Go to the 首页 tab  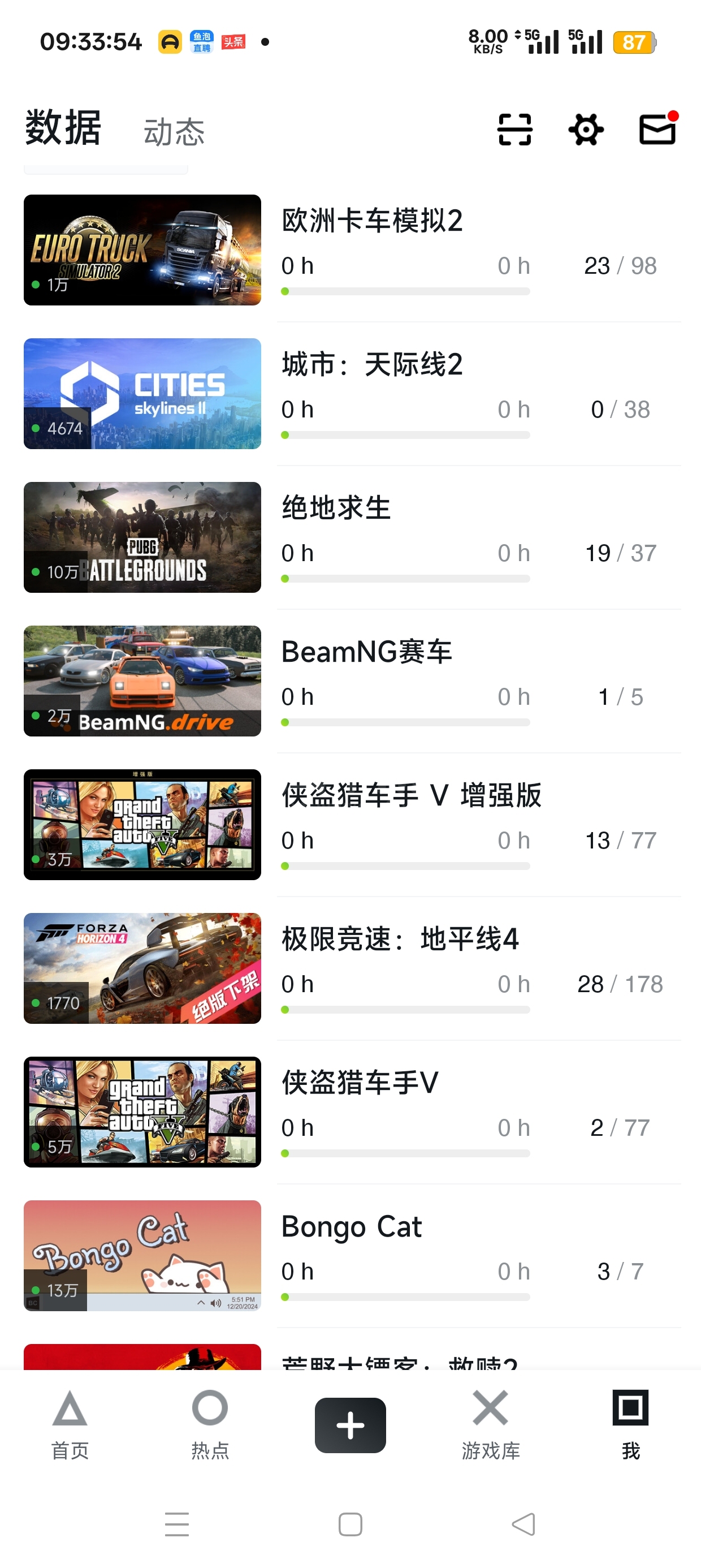pyautogui.click(x=70, y=1424)
